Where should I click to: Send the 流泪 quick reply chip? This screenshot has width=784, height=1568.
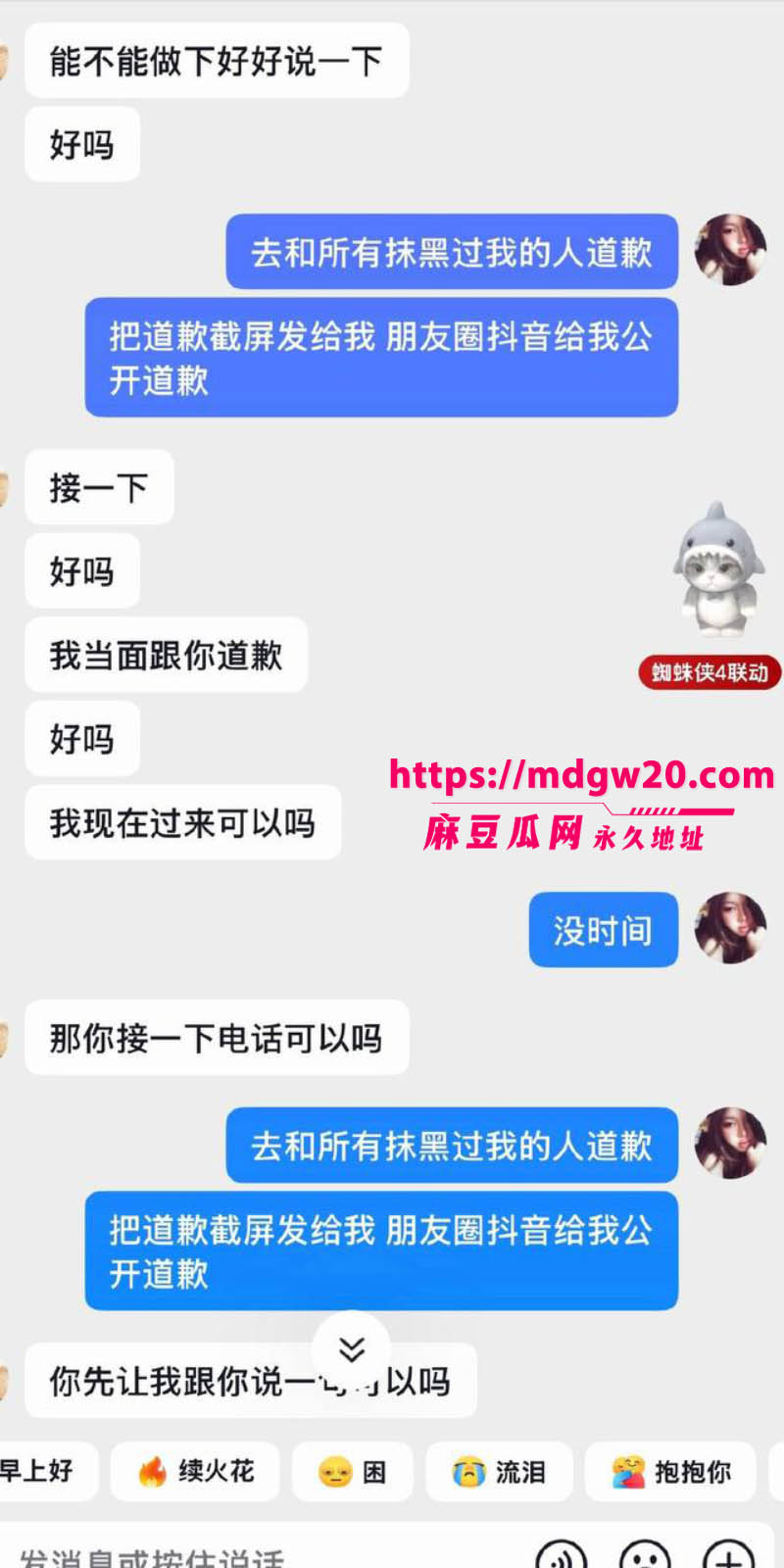pos(499,1471)
